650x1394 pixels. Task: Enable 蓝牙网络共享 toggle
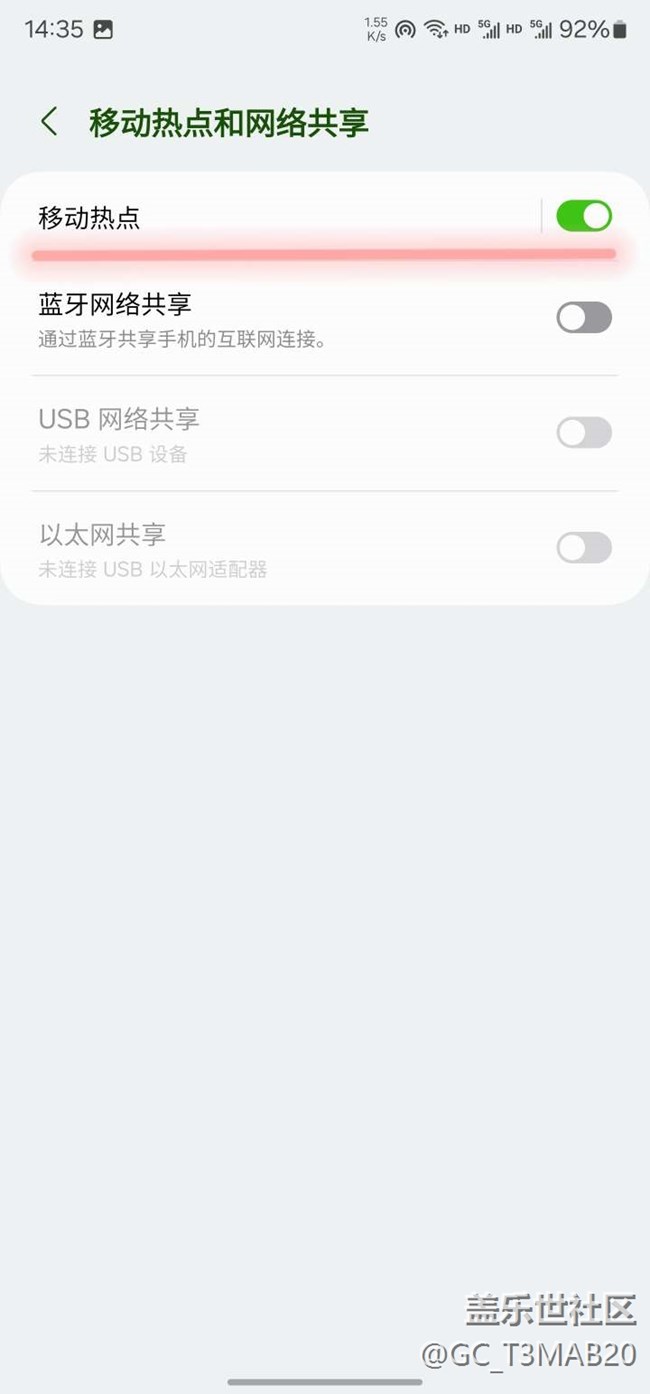click(x=583, y=318)
